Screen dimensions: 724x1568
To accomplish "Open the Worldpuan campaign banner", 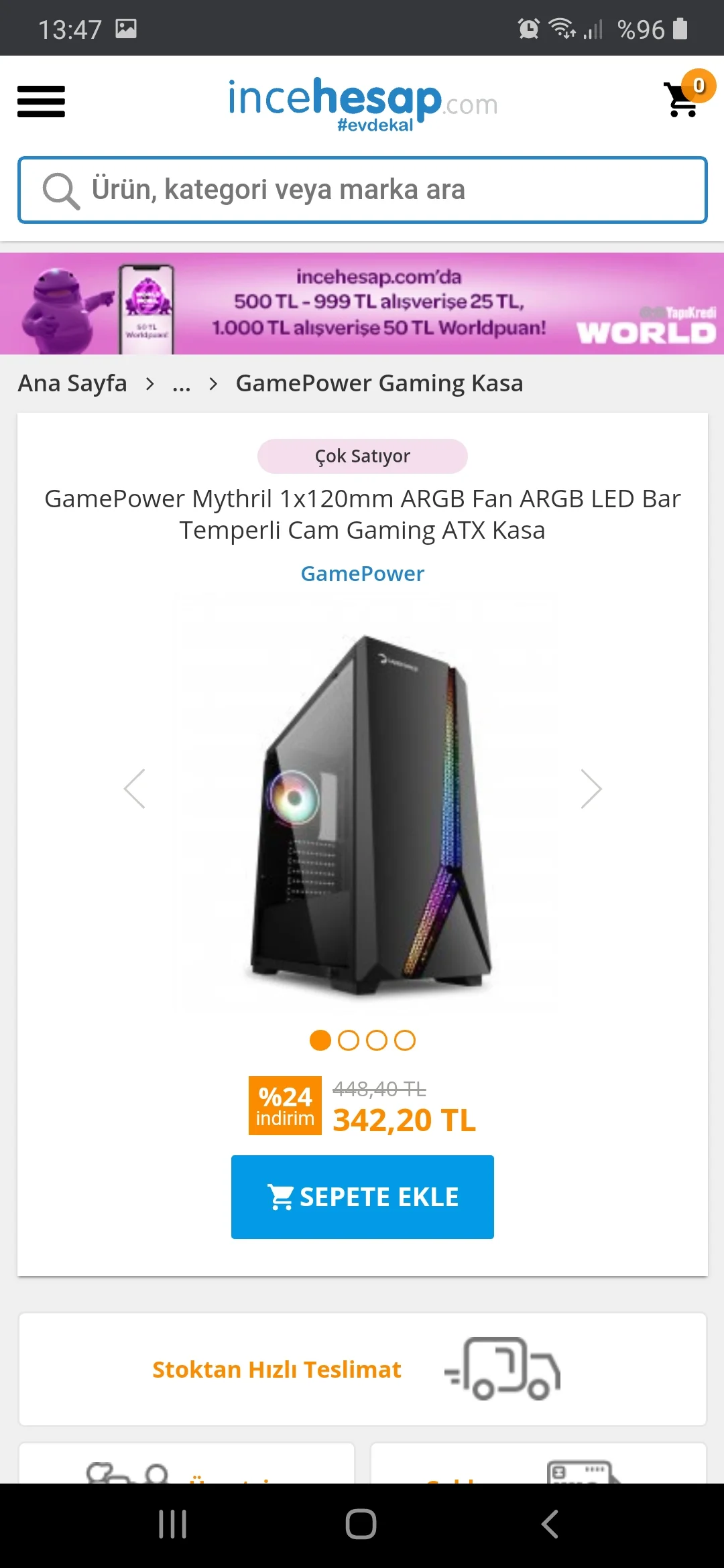I will (362, 304).
